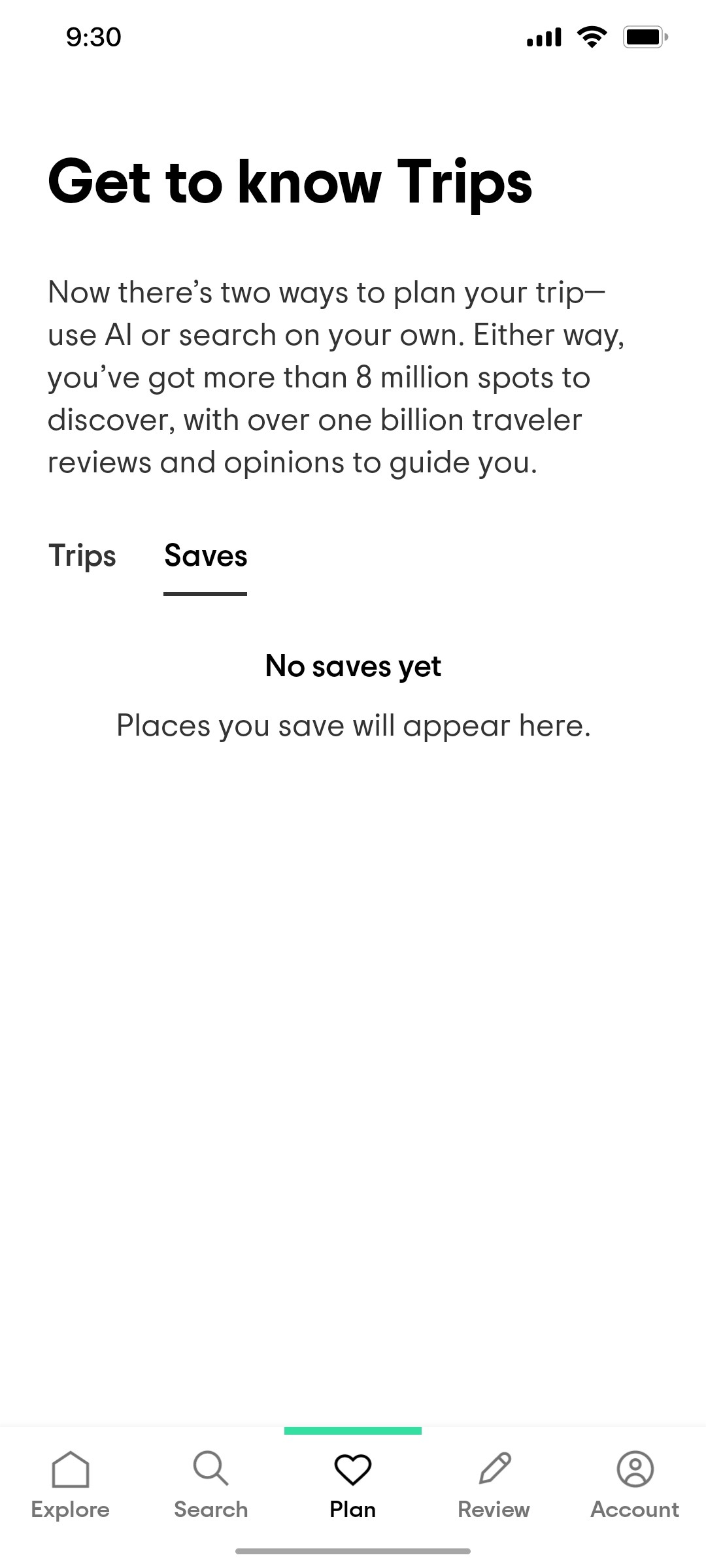Select the Plan heart icon
This screenshot has width=706, height=1568.
[352, 1473]
